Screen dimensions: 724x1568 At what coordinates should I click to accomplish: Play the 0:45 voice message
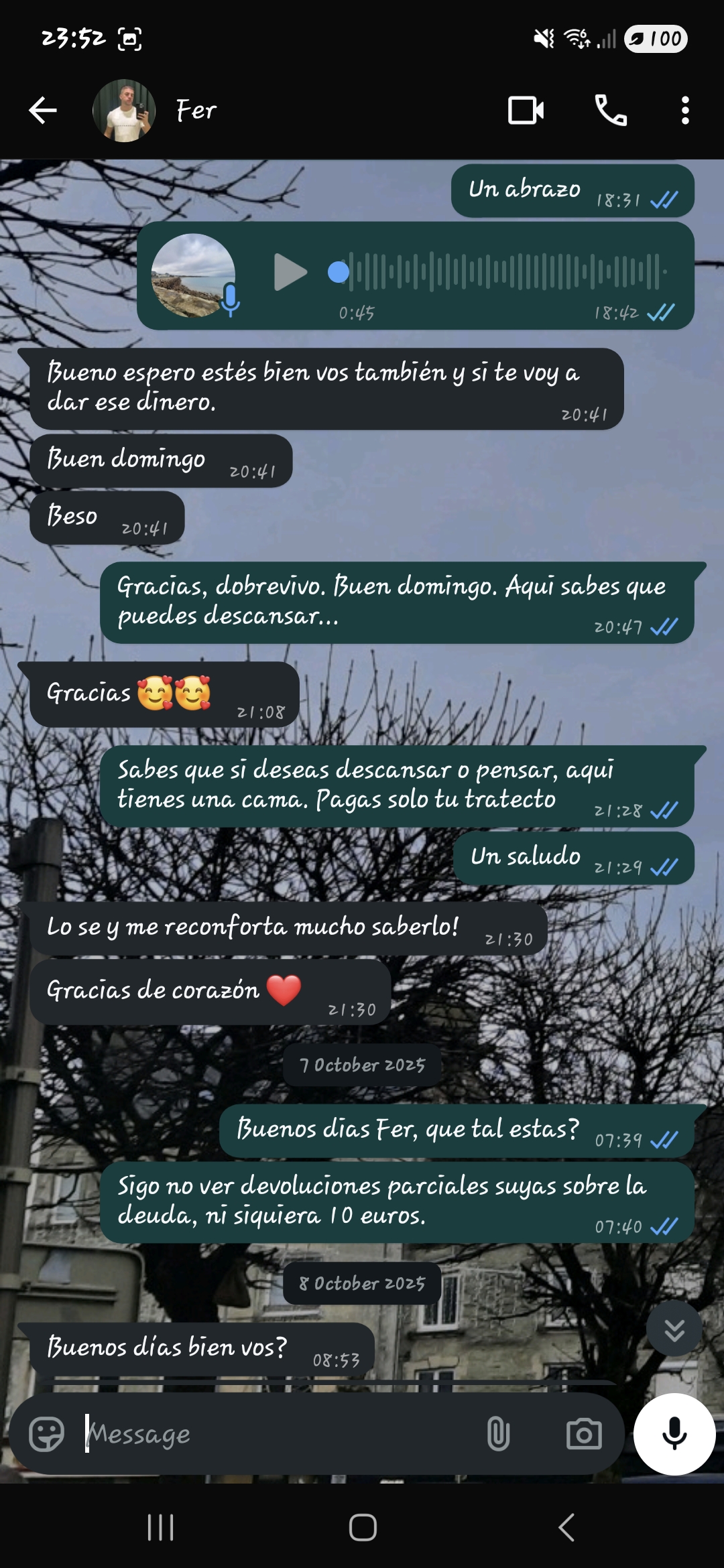(x=290, y=272)
